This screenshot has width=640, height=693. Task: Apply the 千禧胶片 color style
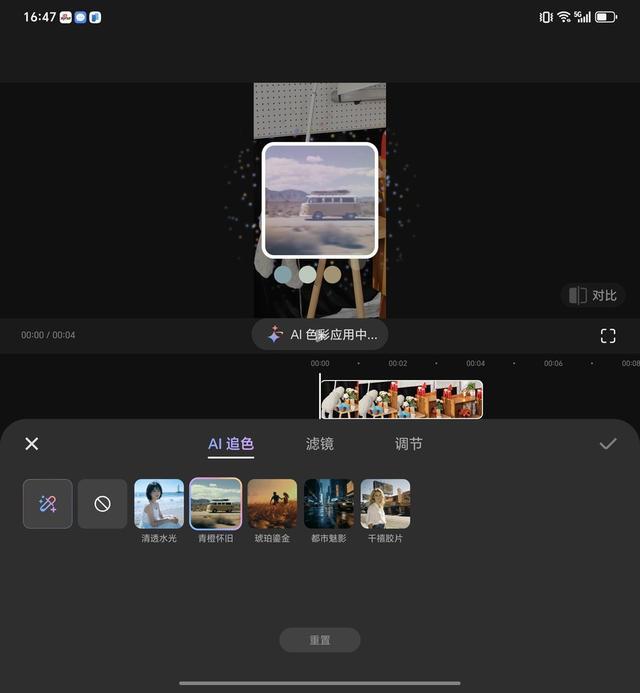tap(385, 511)
